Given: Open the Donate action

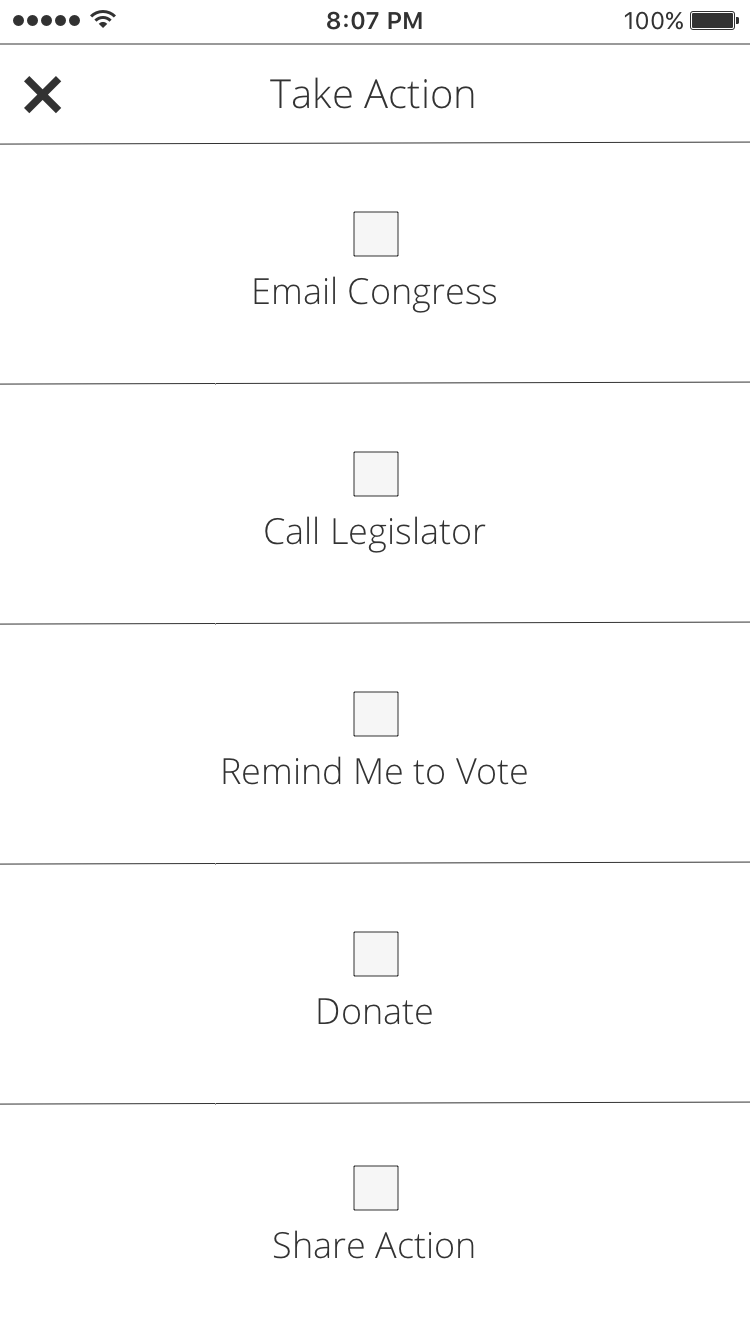Looking at the screenshot, I should tap(375, 983).
